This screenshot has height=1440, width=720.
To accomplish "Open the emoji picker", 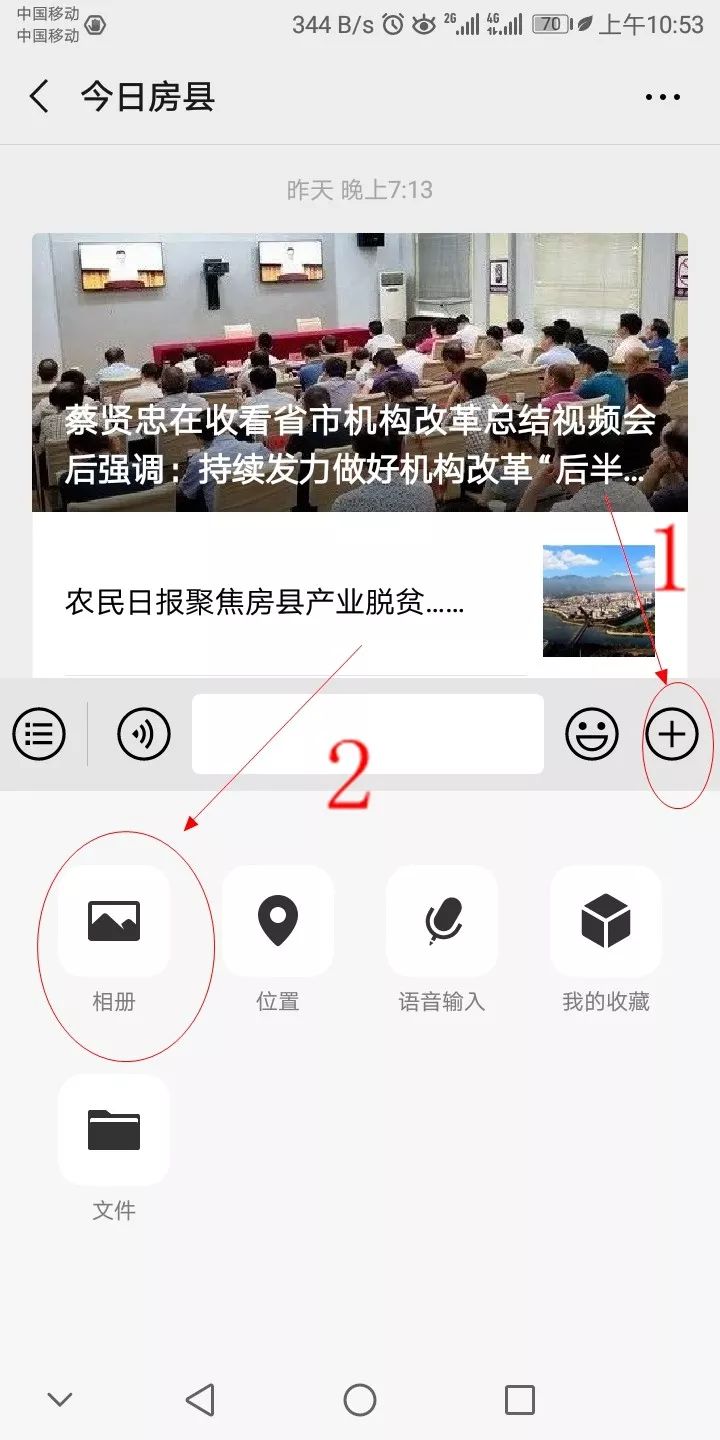I will pos(592,735).
